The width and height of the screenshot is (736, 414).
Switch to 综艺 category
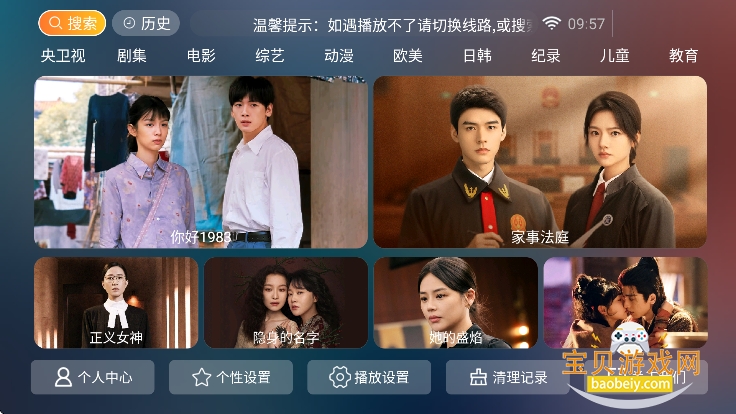(x=270, y=56)
